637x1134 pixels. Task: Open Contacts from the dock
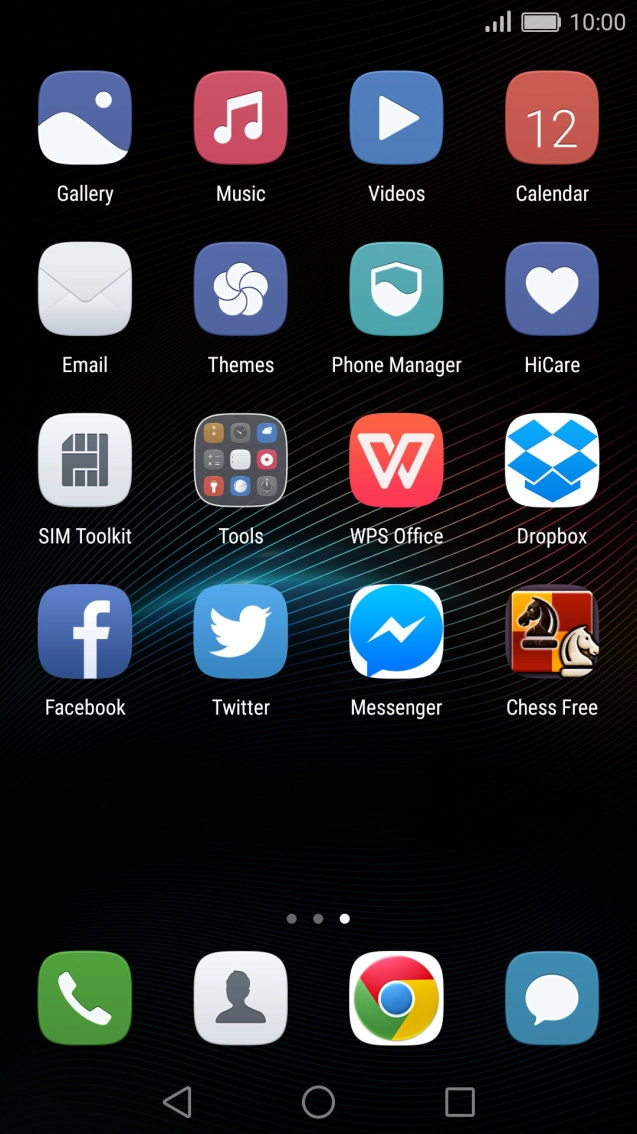[x=241, y=997]
